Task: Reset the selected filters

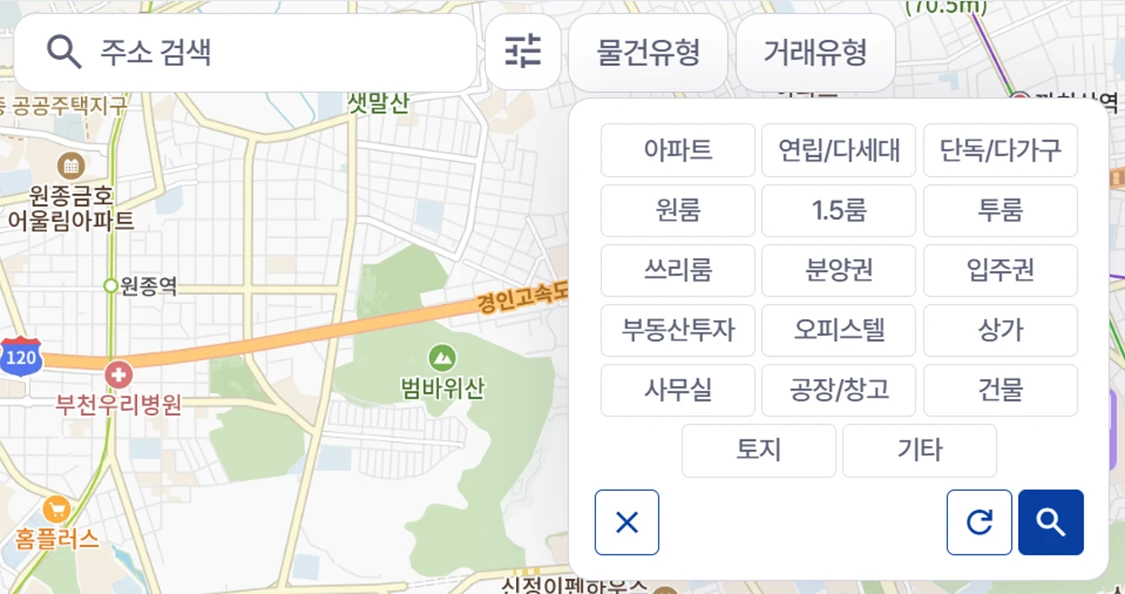Action: point(980,522)
